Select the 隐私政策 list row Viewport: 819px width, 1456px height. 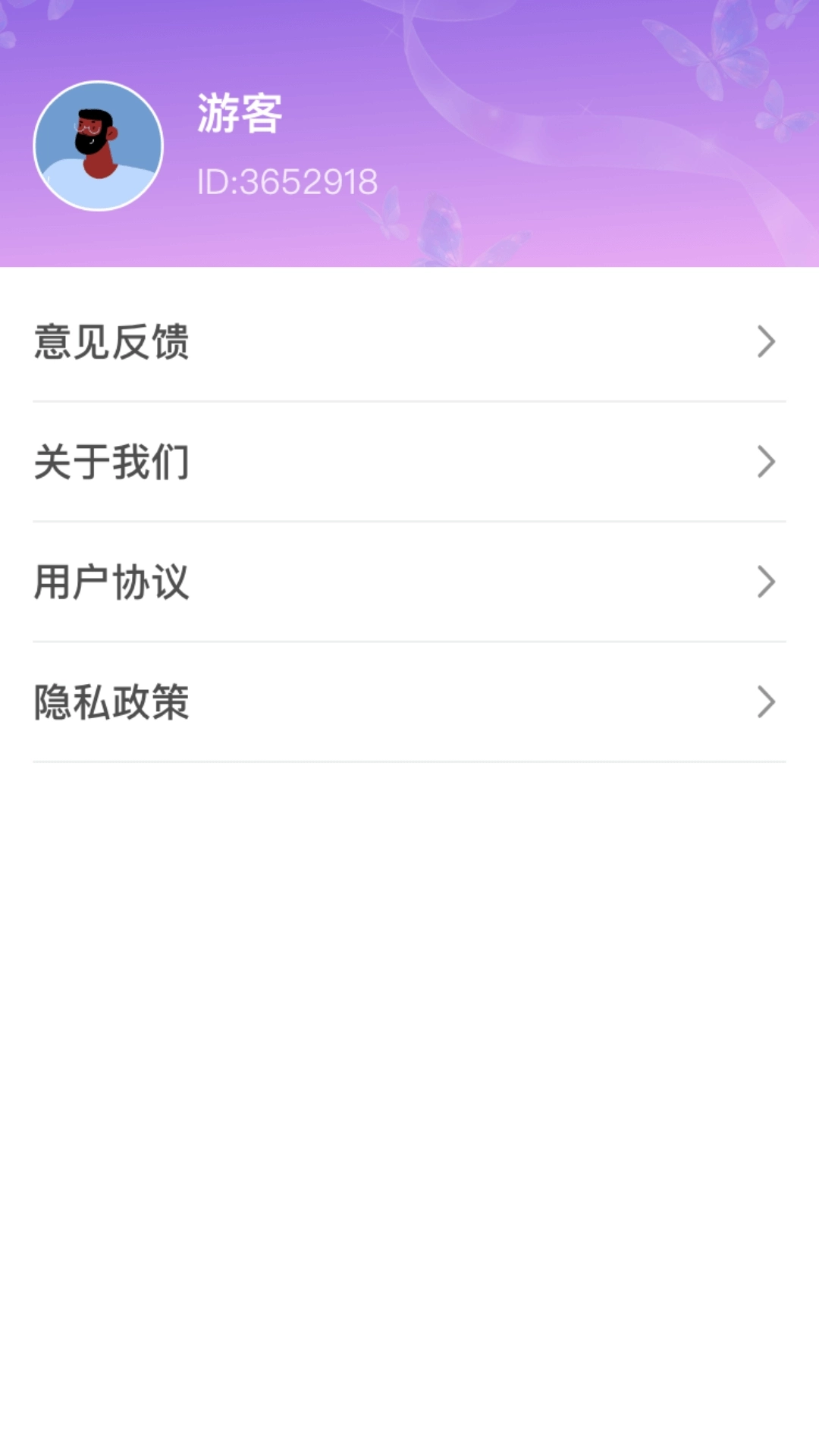(409, 703)
